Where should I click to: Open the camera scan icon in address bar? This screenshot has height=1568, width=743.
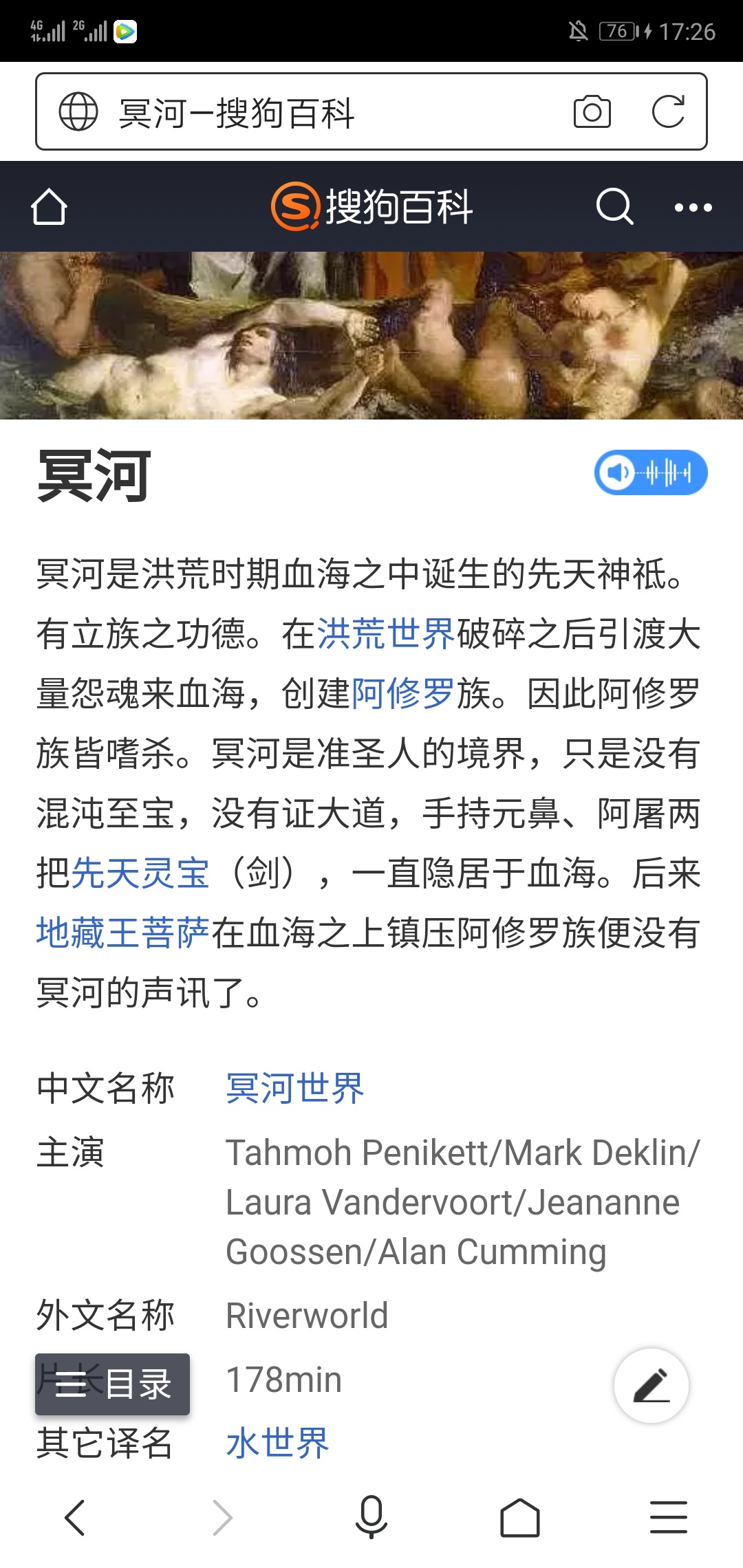pos(592,112)
